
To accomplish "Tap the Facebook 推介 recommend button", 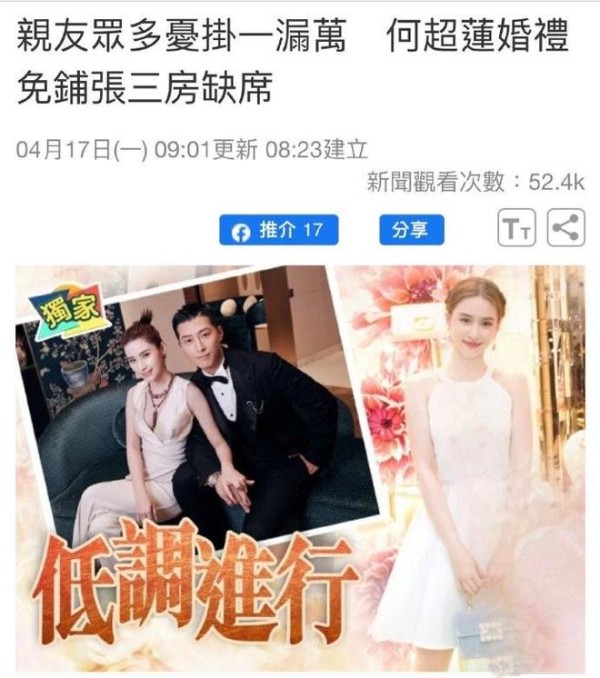I will pos(279,231).
